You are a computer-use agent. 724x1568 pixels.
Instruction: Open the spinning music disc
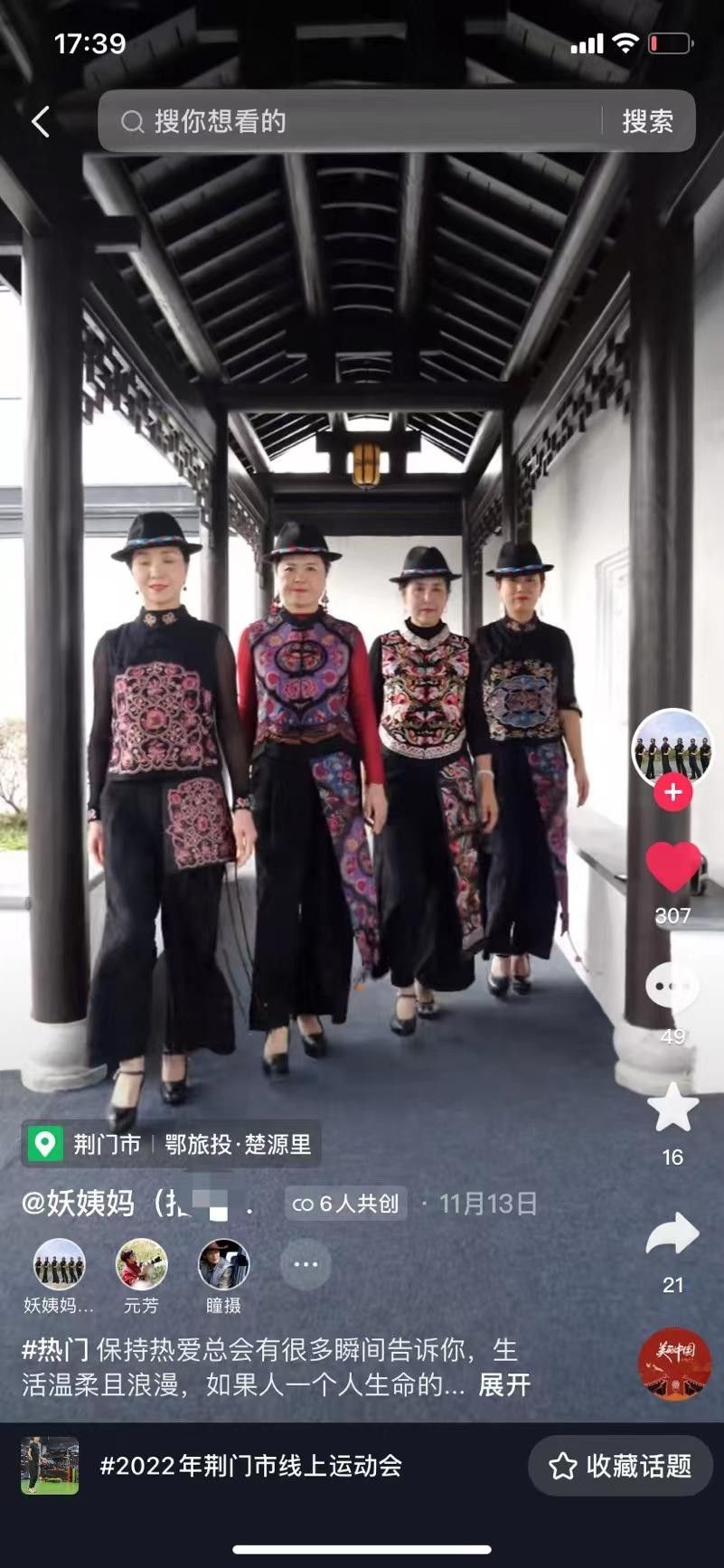coord(674,1364)
